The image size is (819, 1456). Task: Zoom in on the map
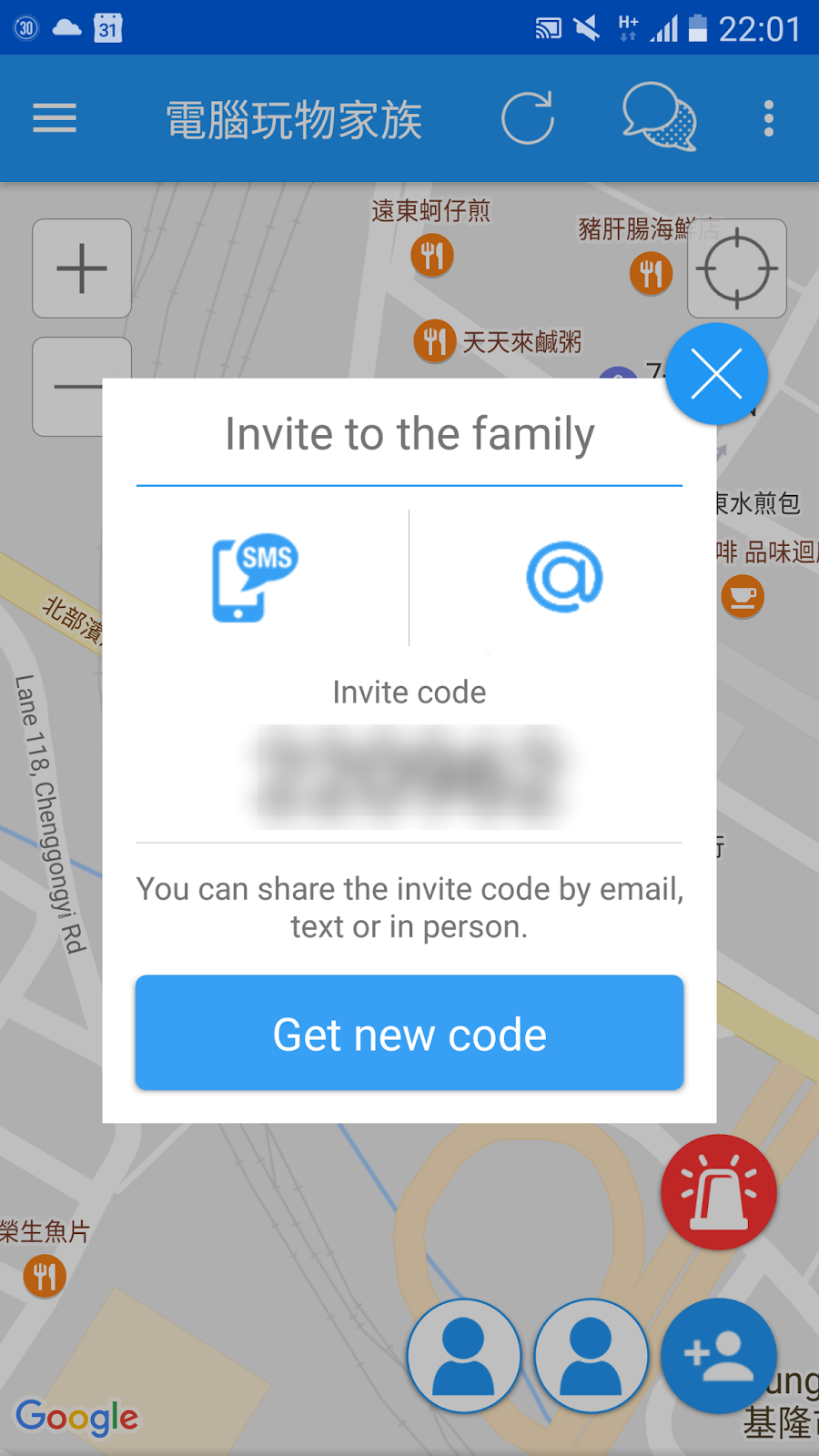tap(82, 268)
